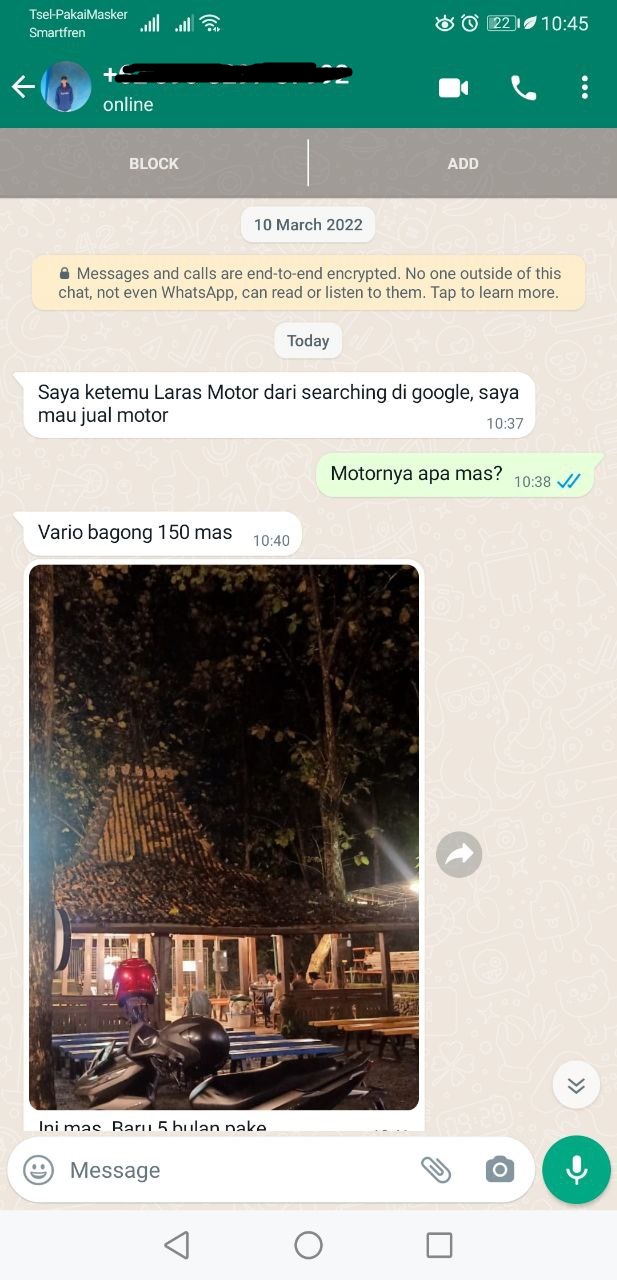
Task: Open the camera from the chat
Action: (499, 1170)
